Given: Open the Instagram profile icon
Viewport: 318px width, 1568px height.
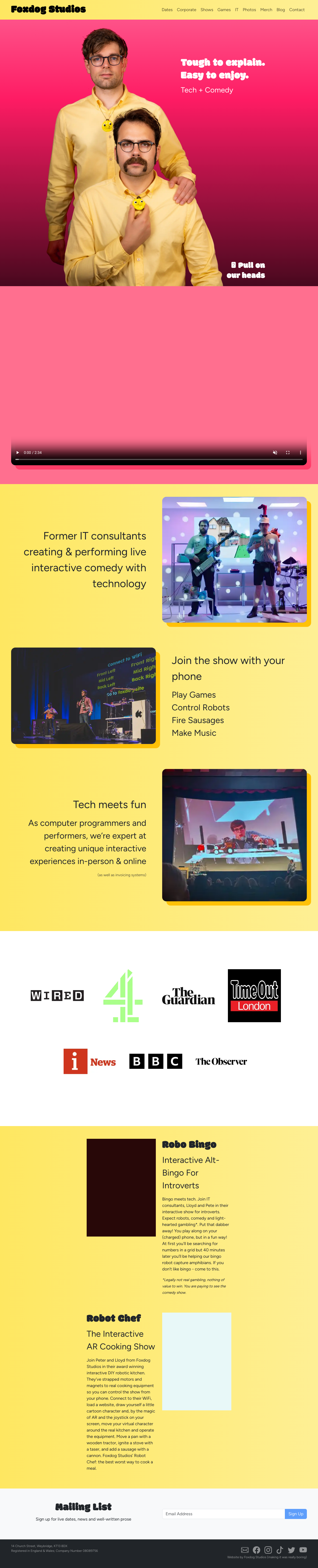Looking at the screenshot, I should pos(268,1550).
